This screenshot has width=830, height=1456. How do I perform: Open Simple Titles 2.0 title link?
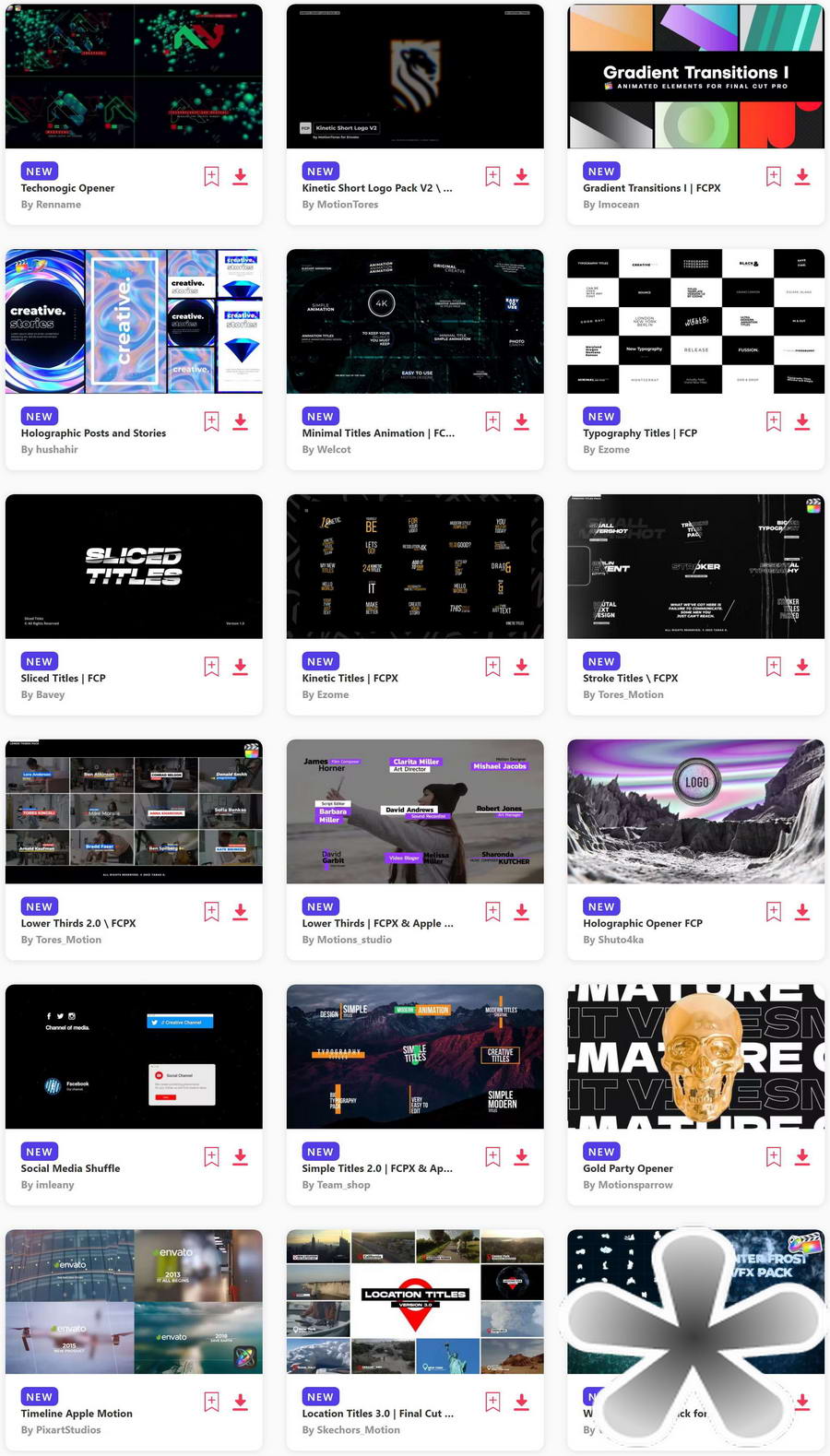377,1168
